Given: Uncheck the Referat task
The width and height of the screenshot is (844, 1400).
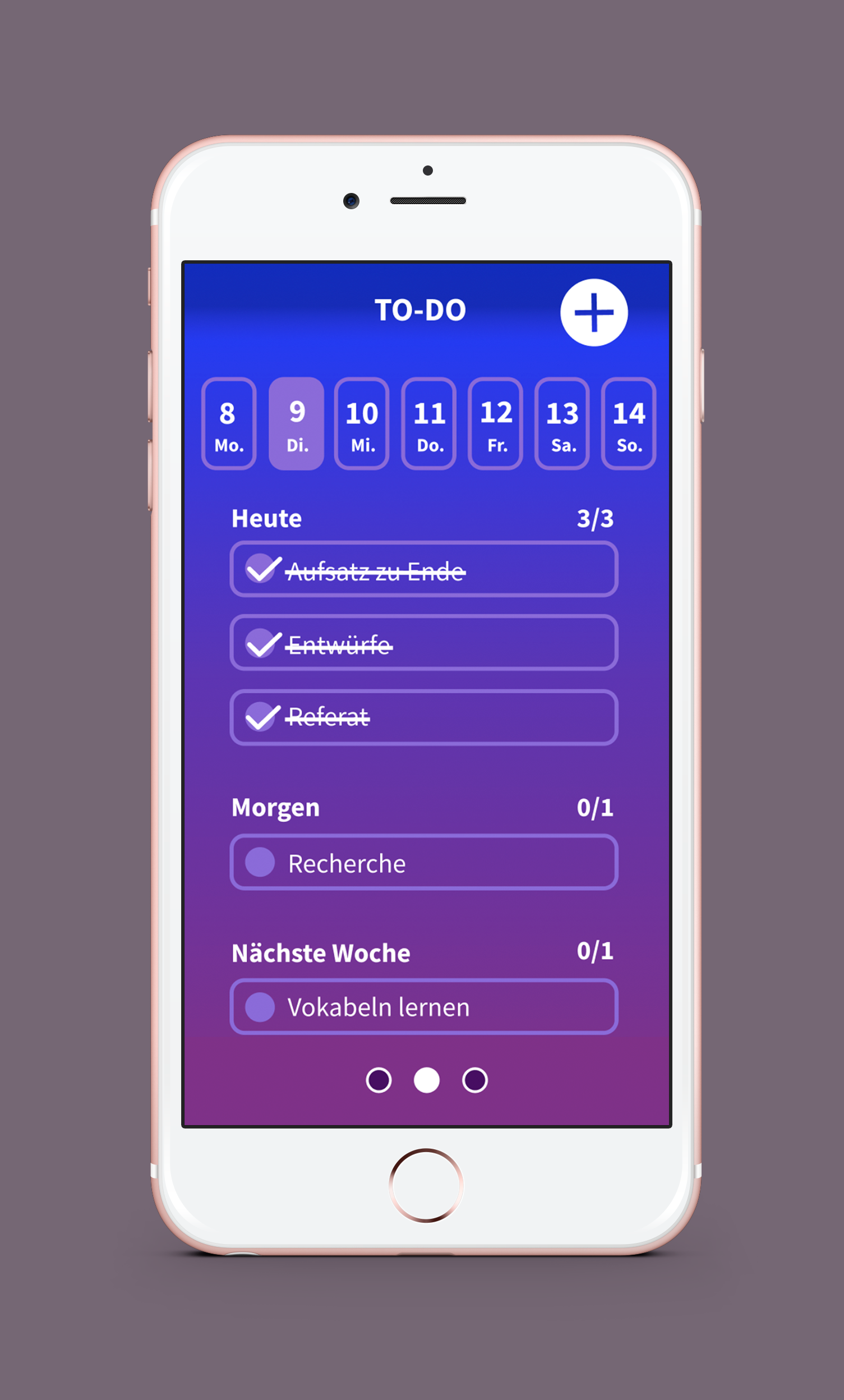Looking at the screenshot, I should pos(261,717).
